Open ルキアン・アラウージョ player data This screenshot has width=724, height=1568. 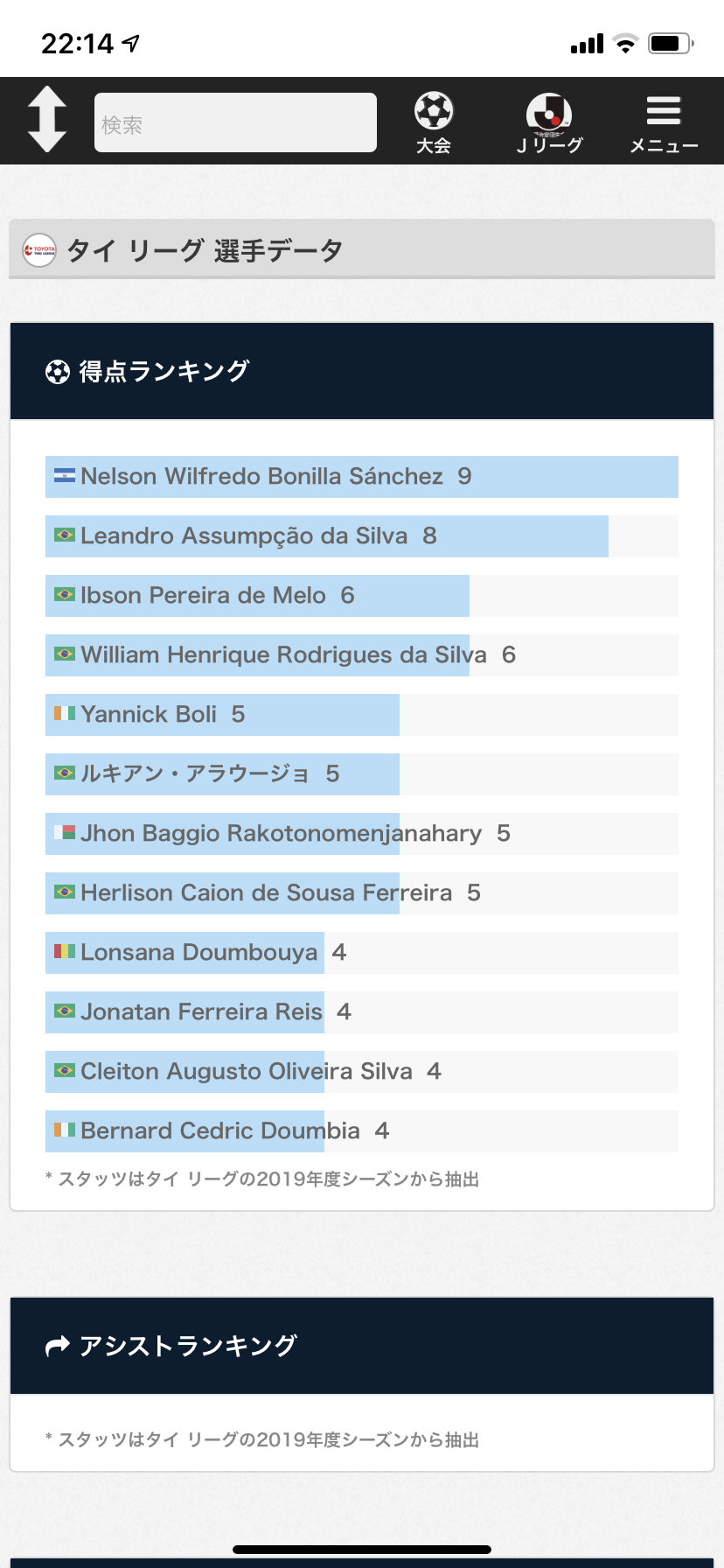click(362, 774)
